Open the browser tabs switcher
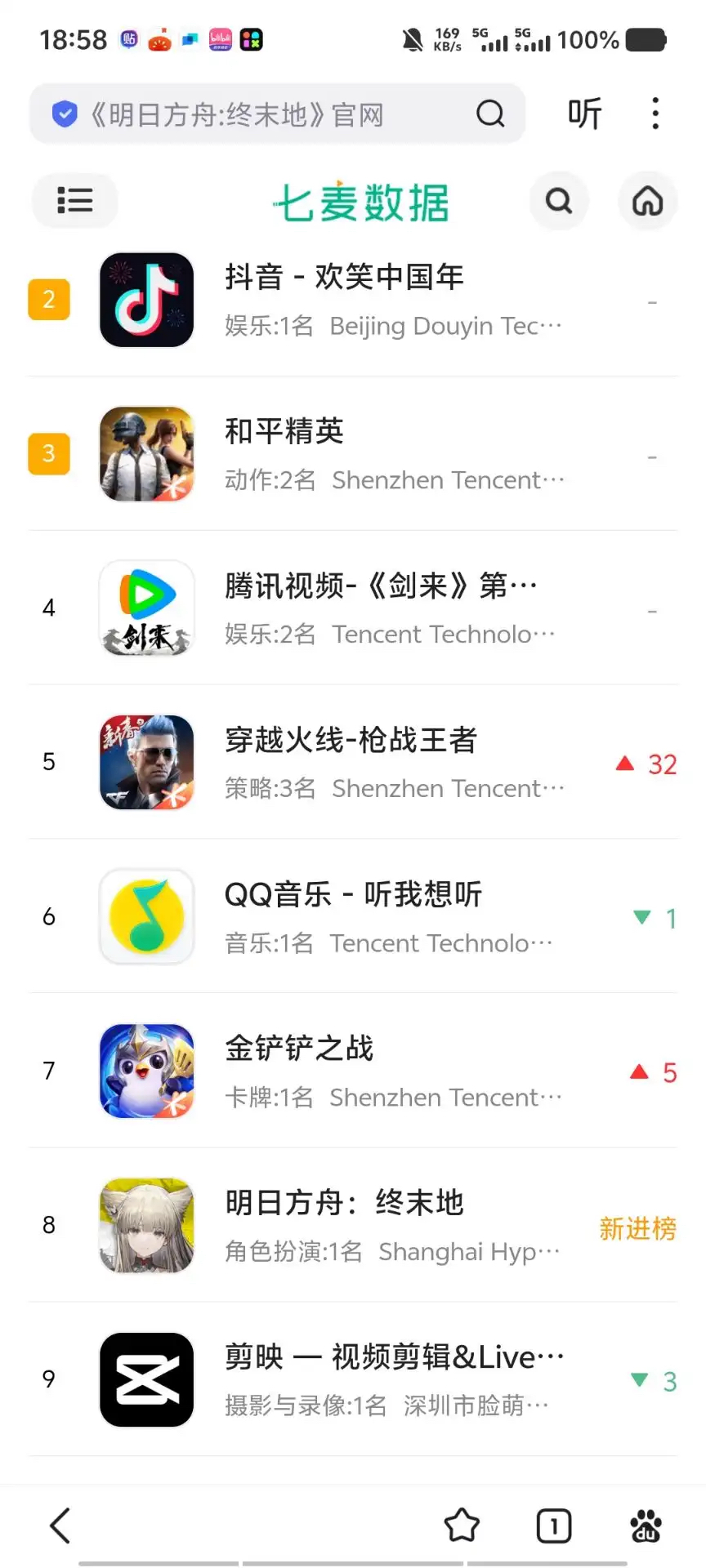706x1568 pixels. (553, 1525)
